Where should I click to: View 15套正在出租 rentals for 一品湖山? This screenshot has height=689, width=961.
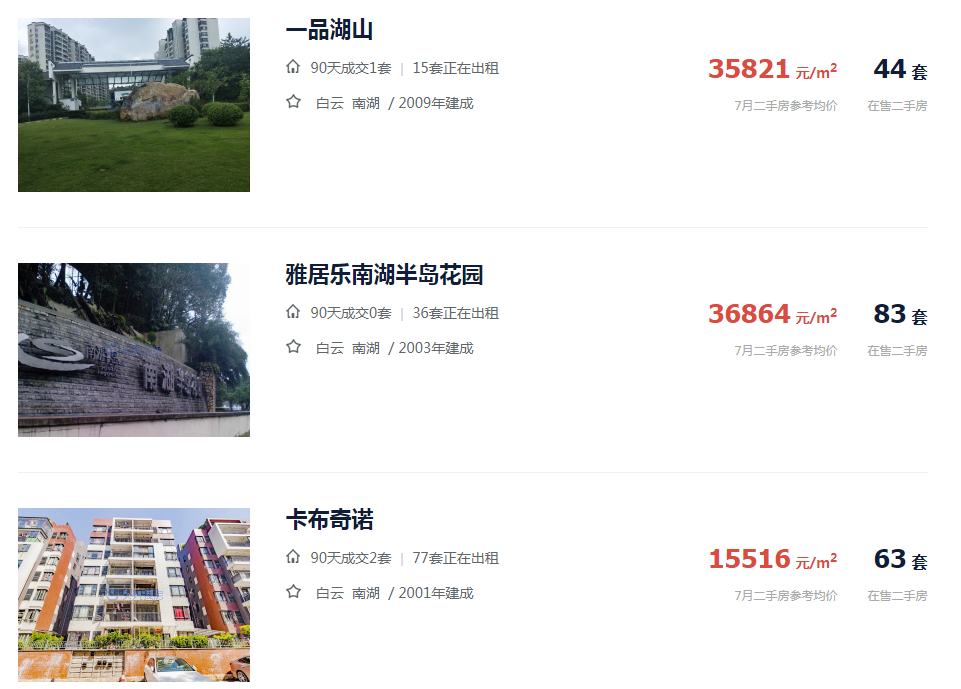[455, 68]
